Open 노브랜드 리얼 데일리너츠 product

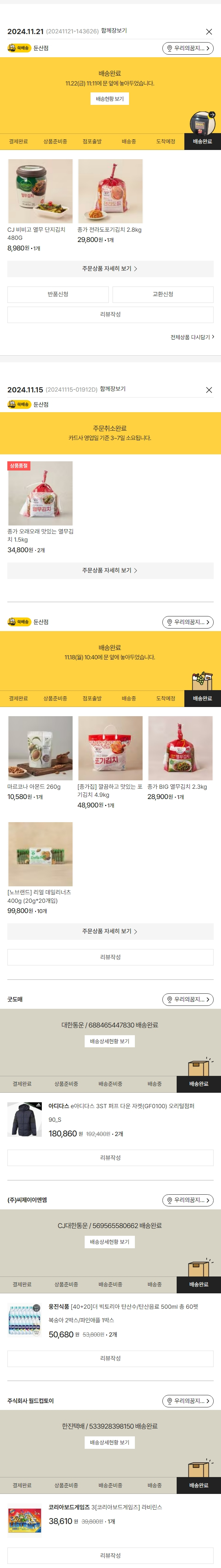40,855
